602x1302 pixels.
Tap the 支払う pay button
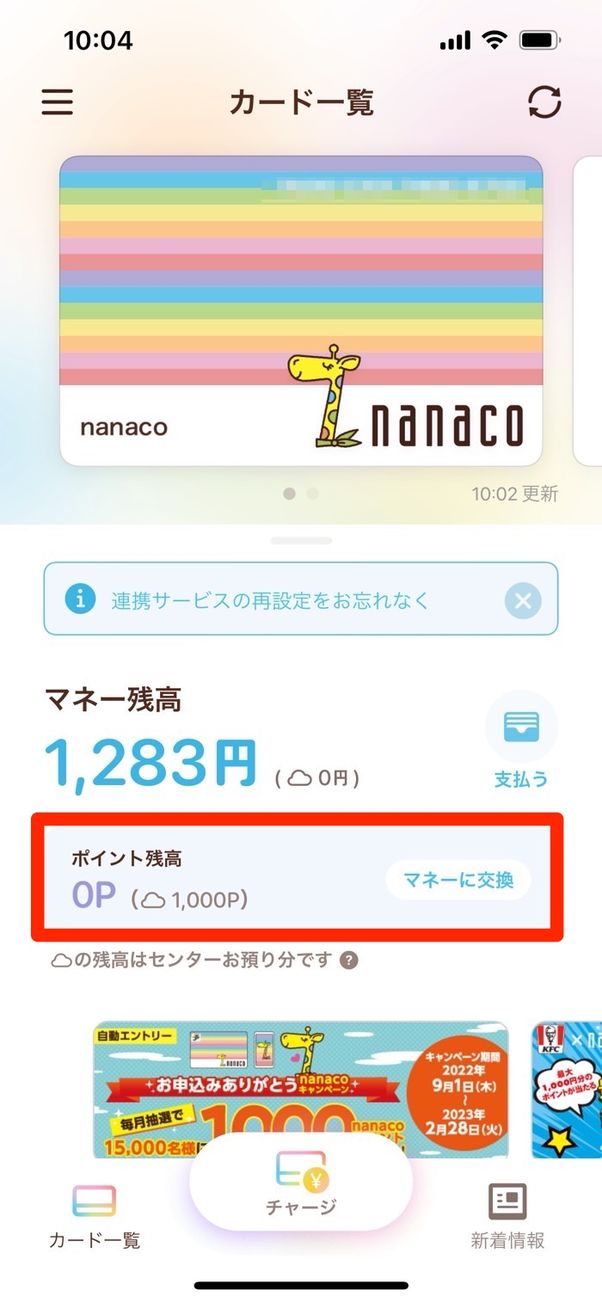[521, 741]
